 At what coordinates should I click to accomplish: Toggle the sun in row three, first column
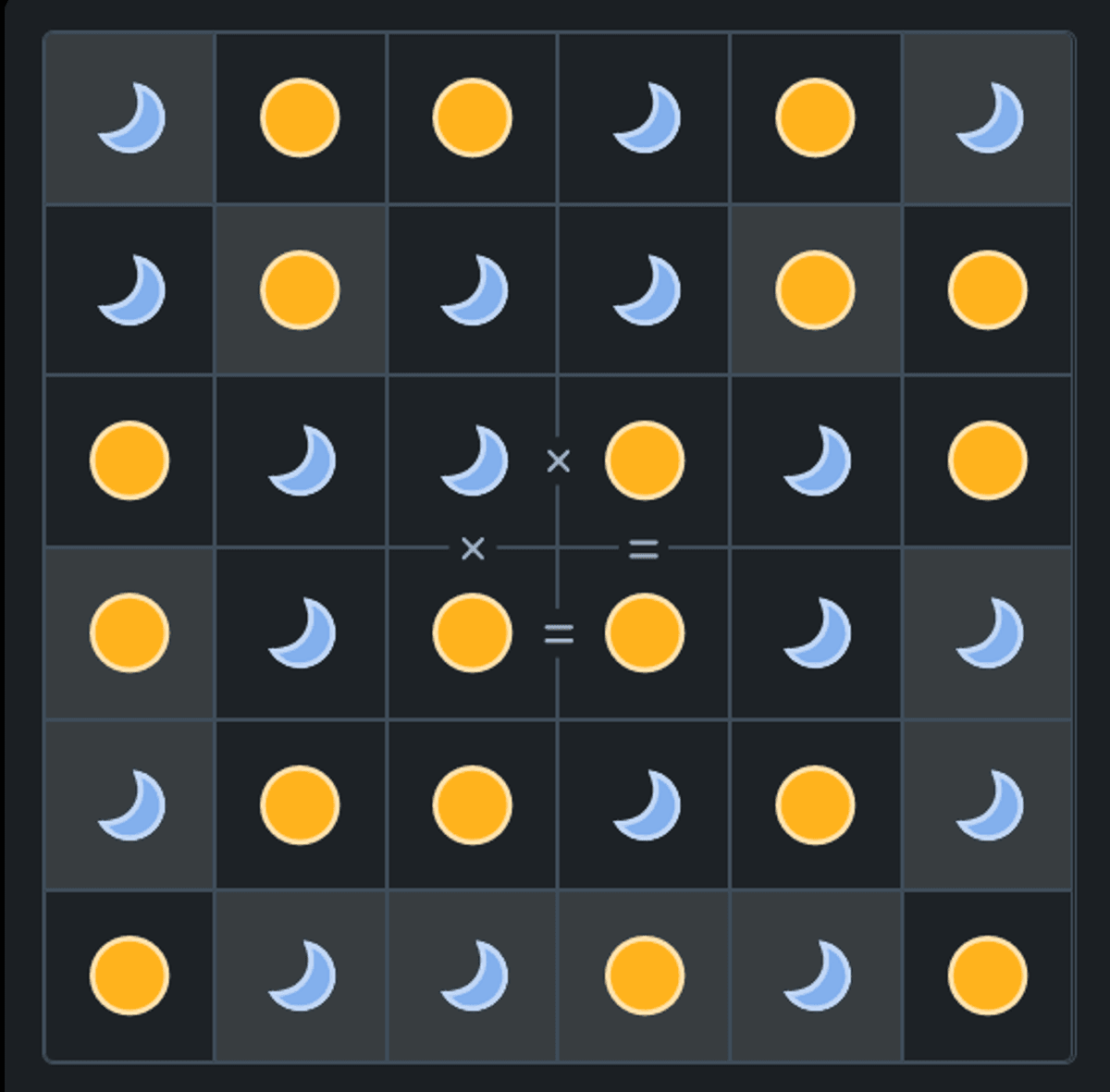pos(129,460)
